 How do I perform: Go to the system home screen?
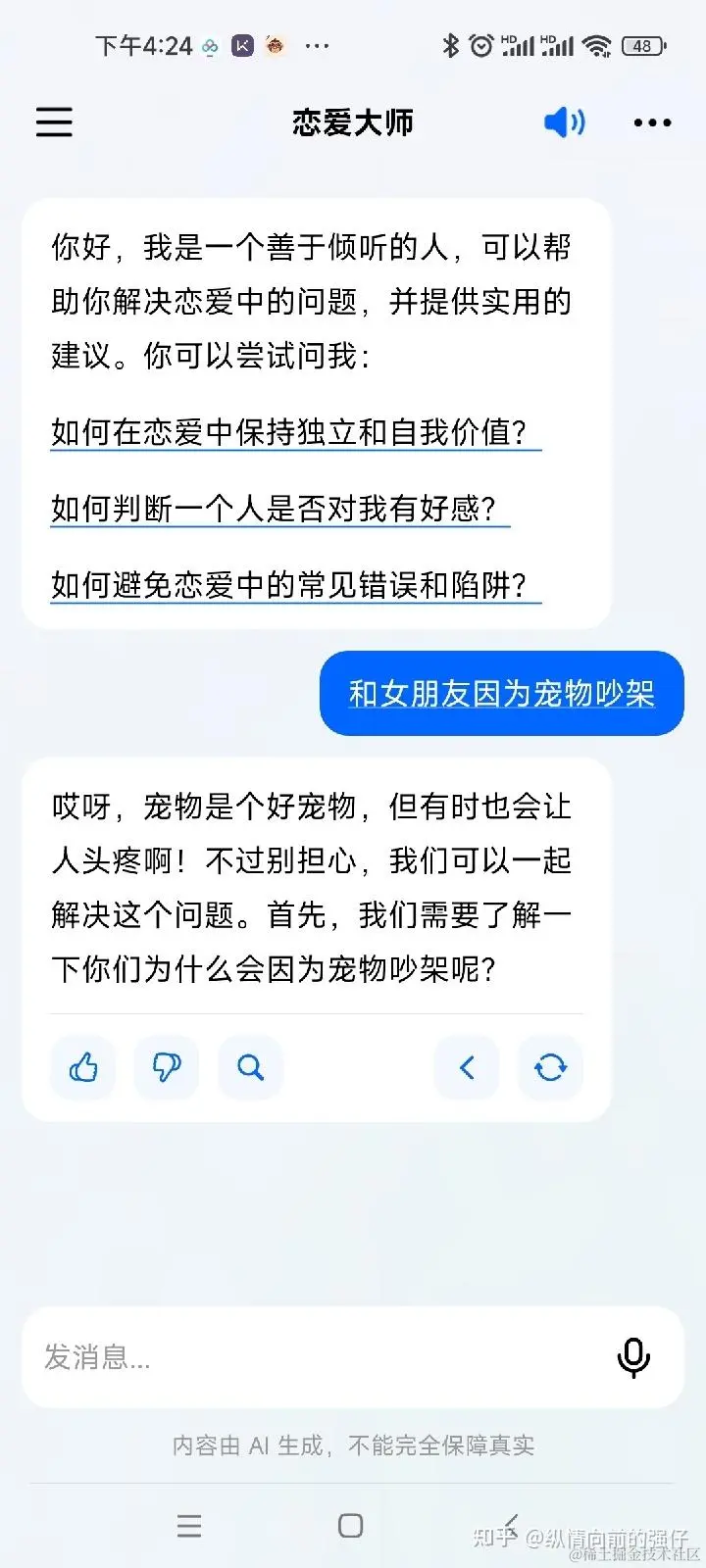(350, 1525)
